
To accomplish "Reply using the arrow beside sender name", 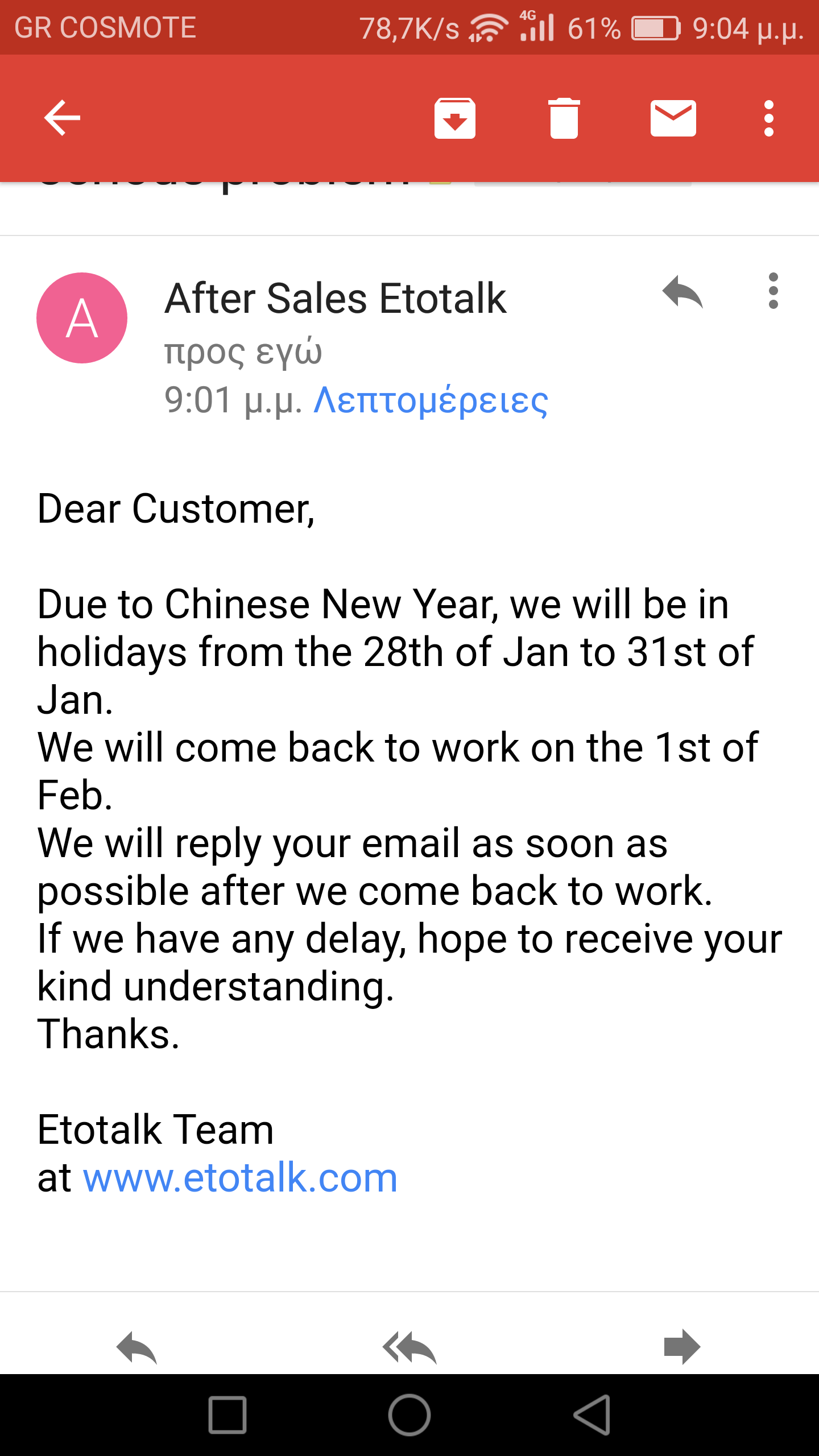I will point(682,292).
